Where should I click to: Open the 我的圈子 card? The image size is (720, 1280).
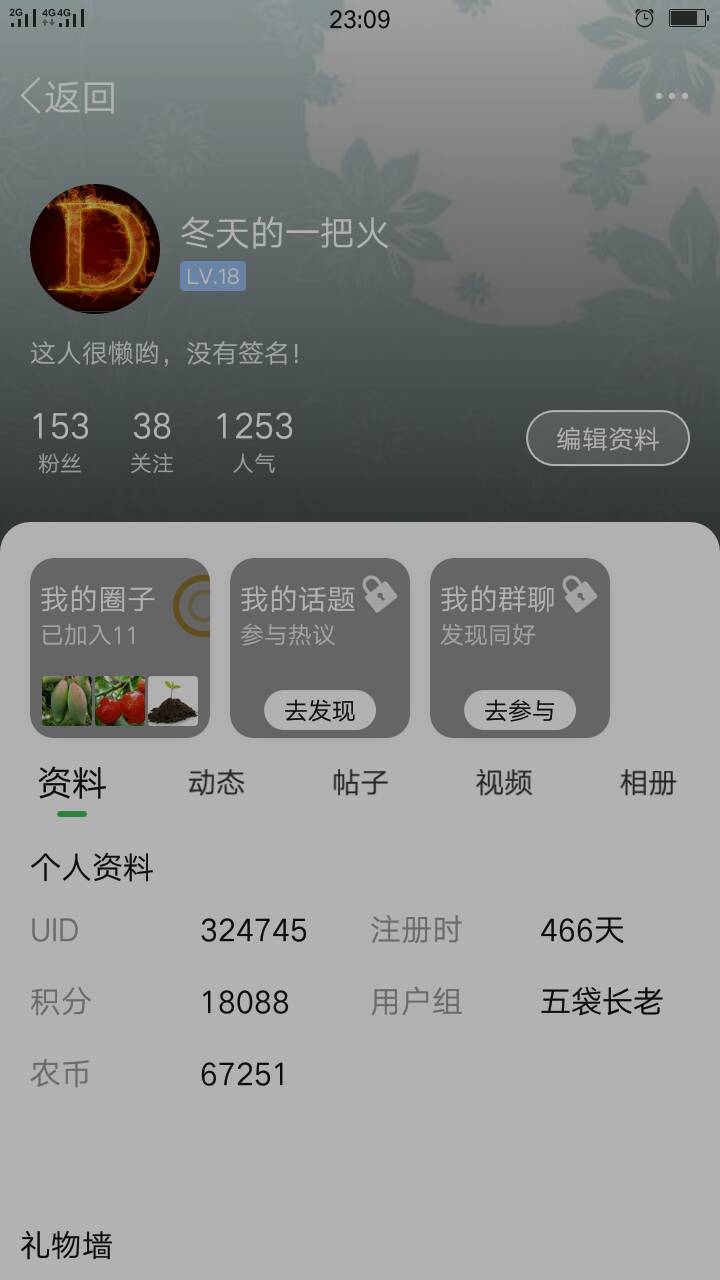120,648
